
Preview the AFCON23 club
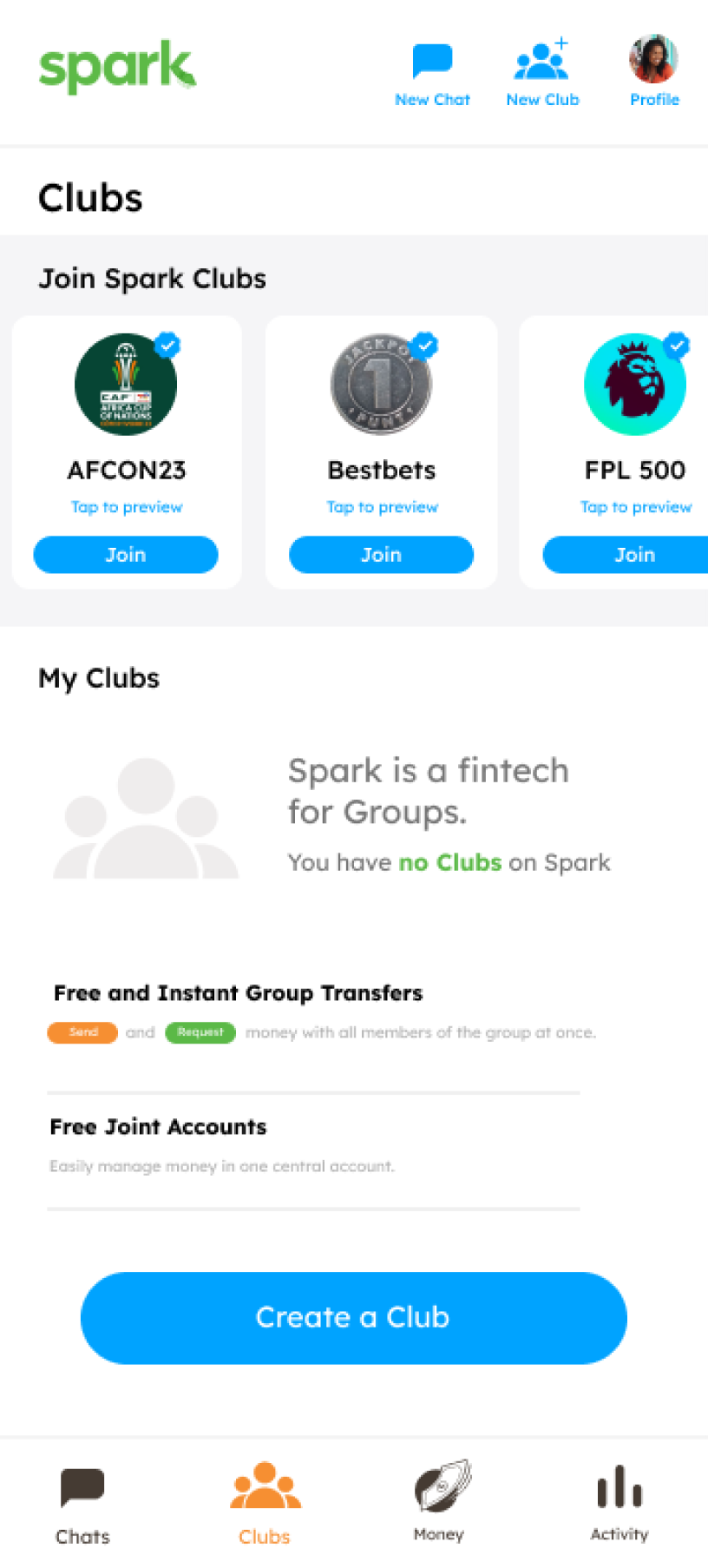[127, 507]
